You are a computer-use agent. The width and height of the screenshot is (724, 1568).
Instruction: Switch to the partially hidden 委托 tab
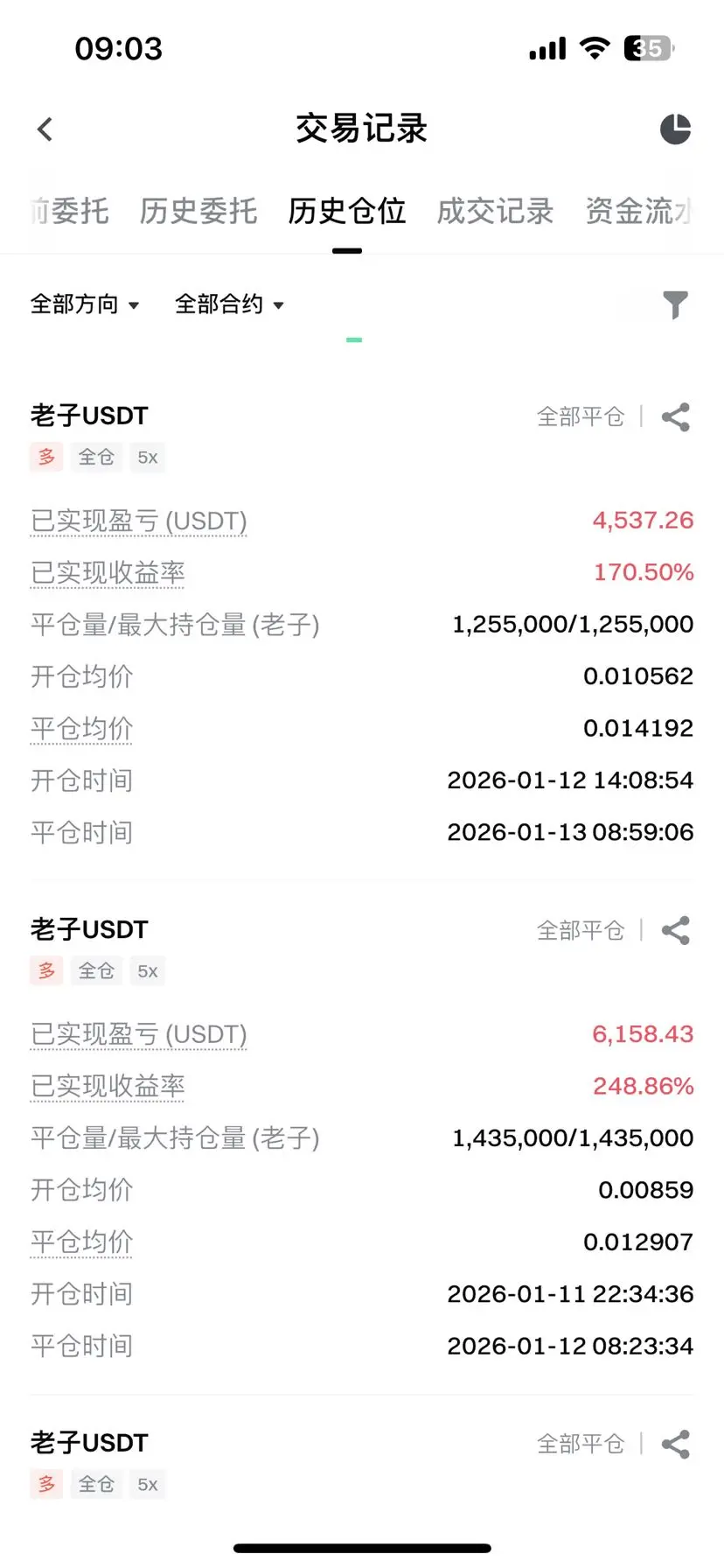point(70,212)
